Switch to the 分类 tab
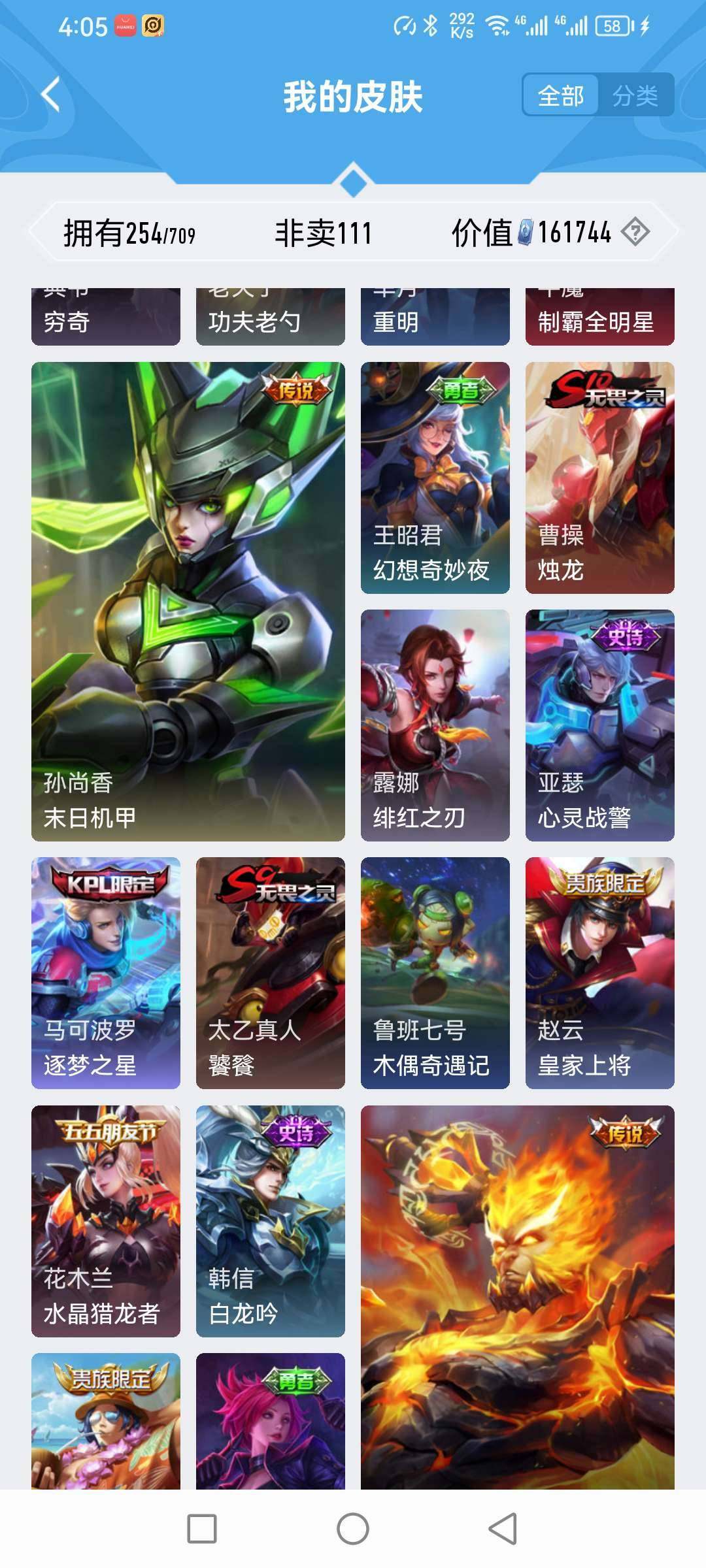The height and width of the screenshot is (1568, 706). pos(637,94)
